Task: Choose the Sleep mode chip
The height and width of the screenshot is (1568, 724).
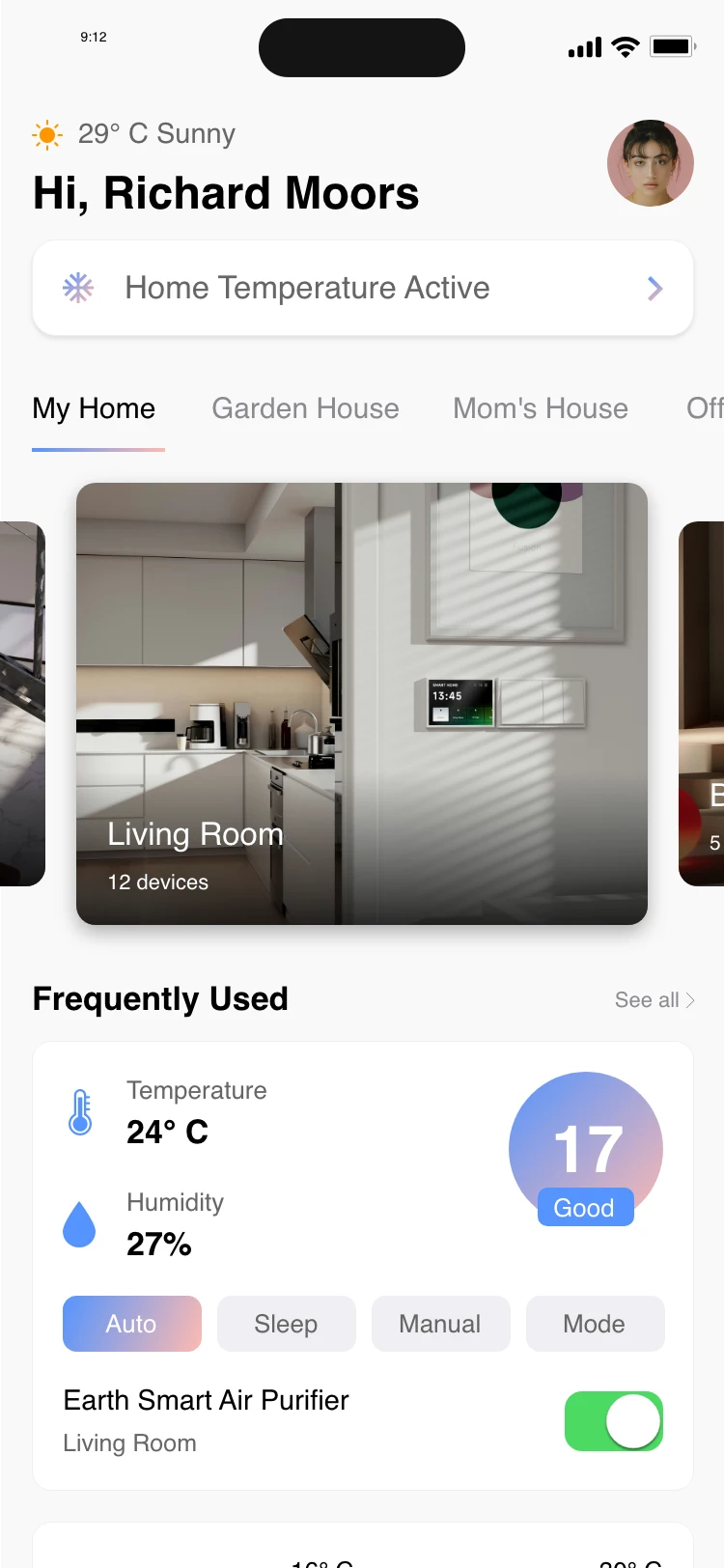Action: (286, 1324)
